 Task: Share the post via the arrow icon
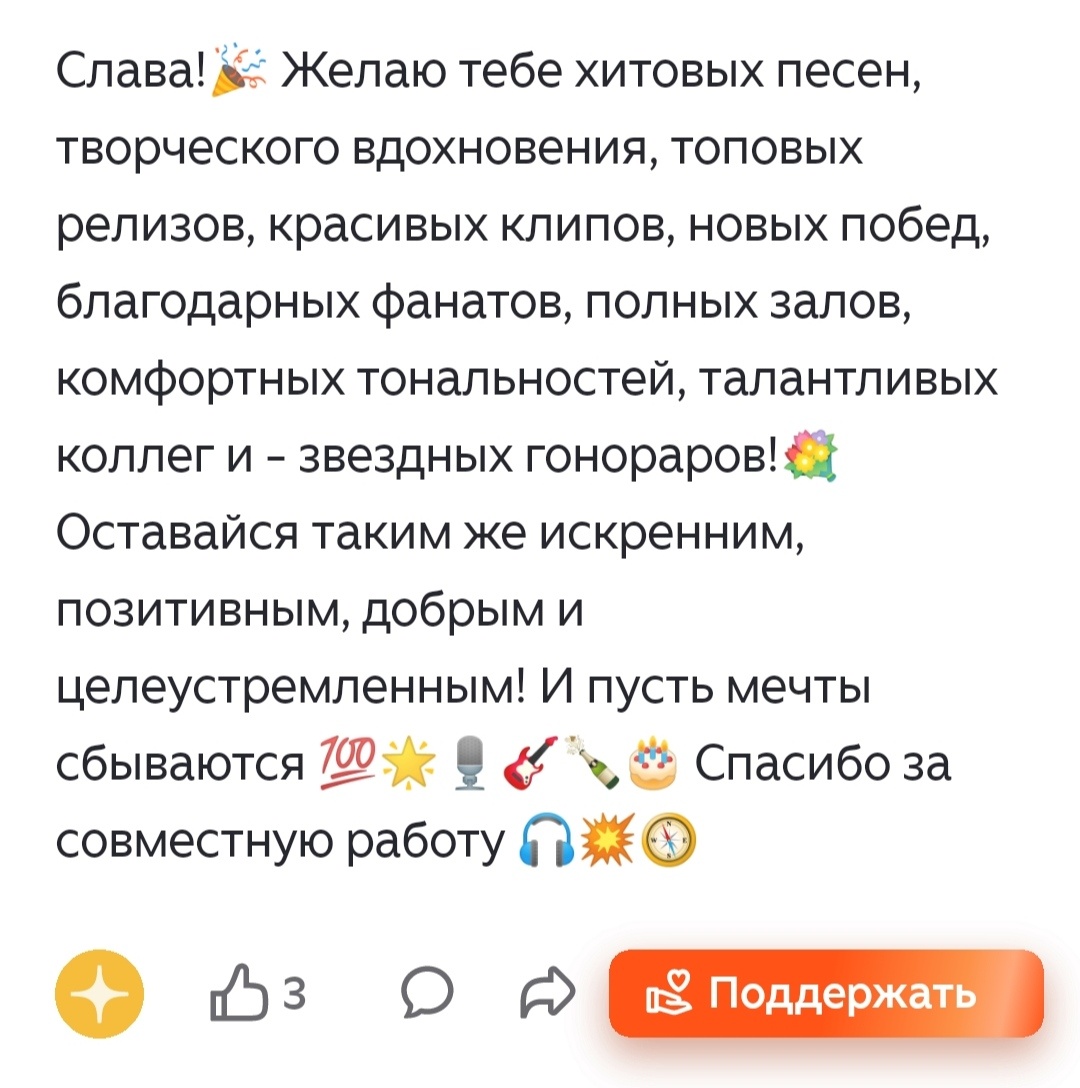pos(545,993)
